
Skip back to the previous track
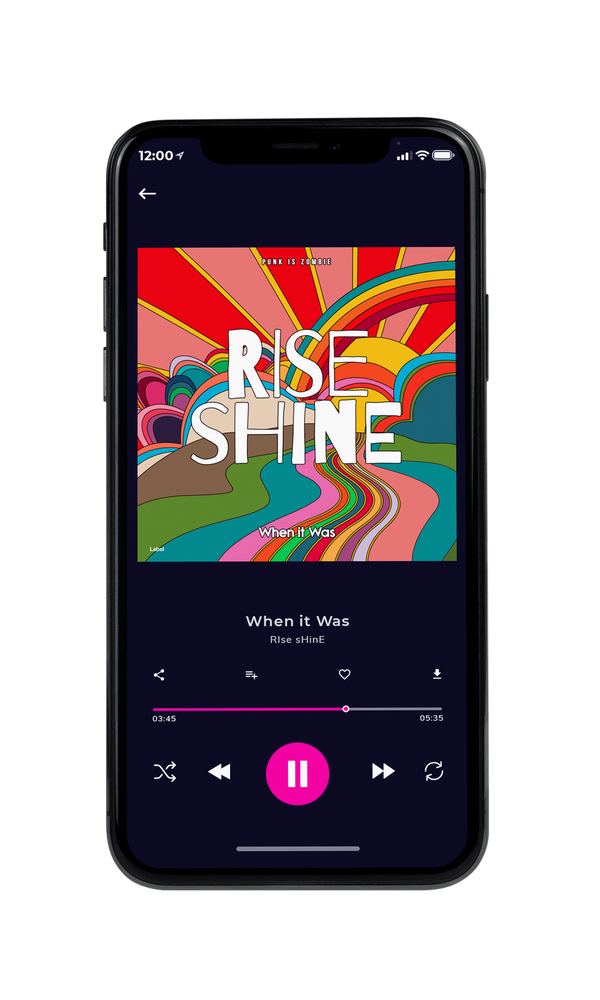click(x=219, y=772)
